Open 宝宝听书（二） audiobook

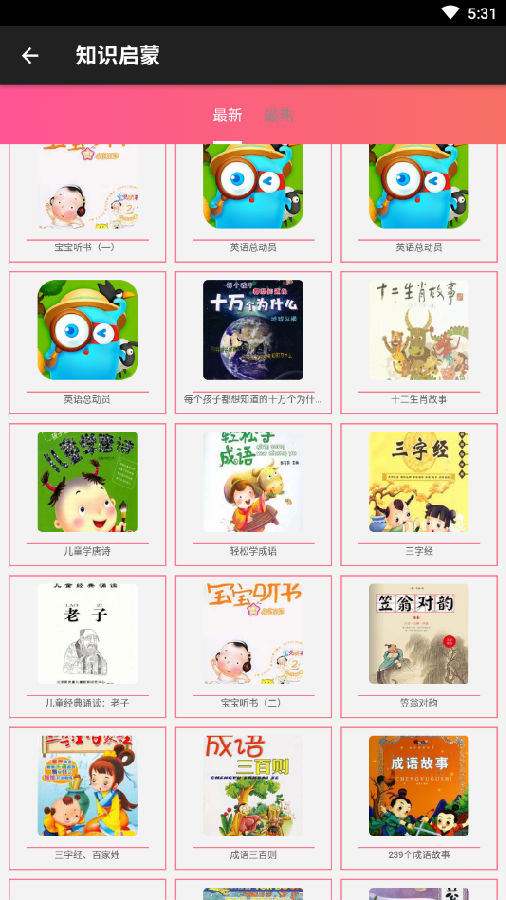[x=253, y=647]
